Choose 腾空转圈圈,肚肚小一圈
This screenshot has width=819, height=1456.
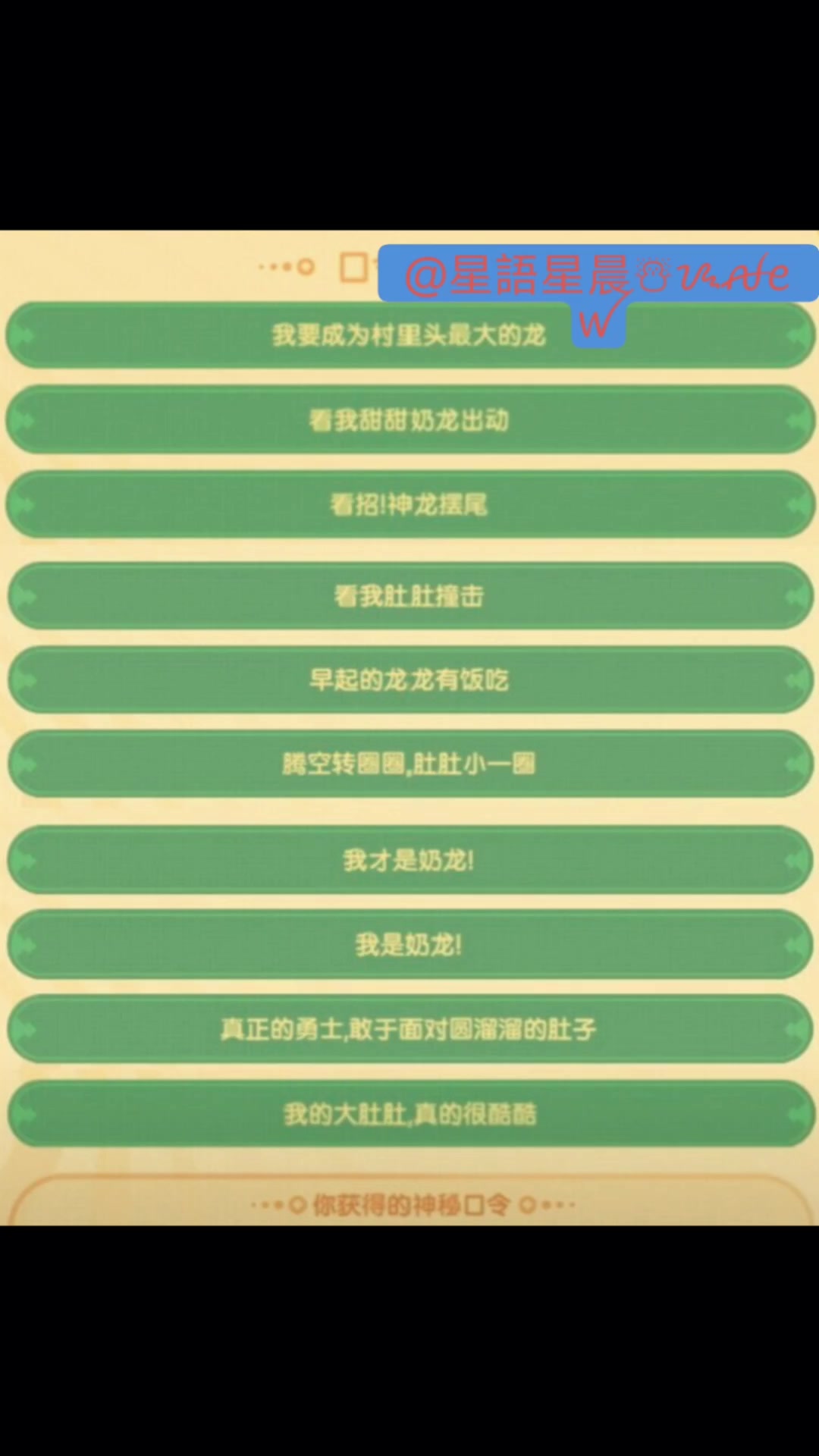[409, 764]
